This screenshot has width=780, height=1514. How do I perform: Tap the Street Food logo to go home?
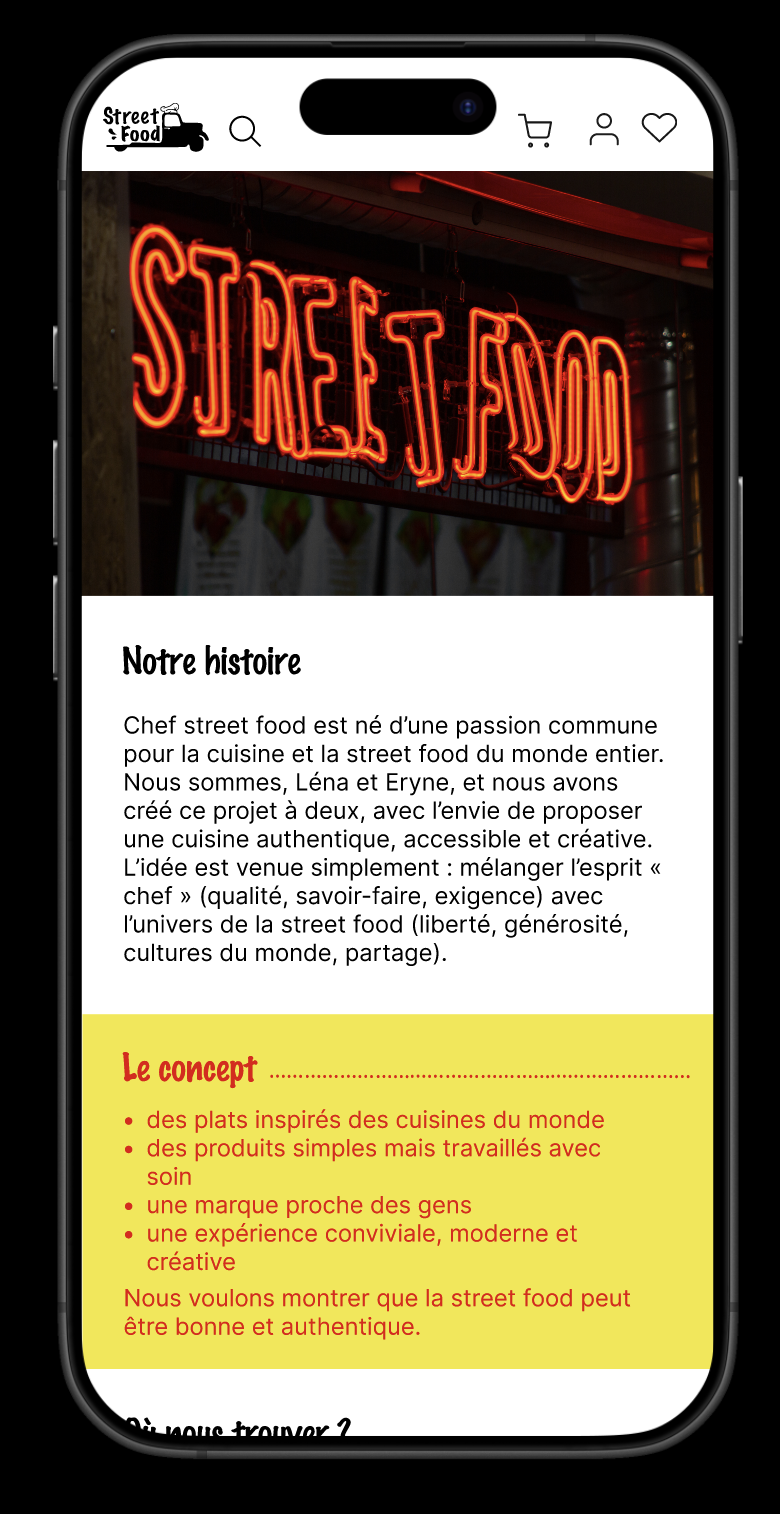point(155,128)
